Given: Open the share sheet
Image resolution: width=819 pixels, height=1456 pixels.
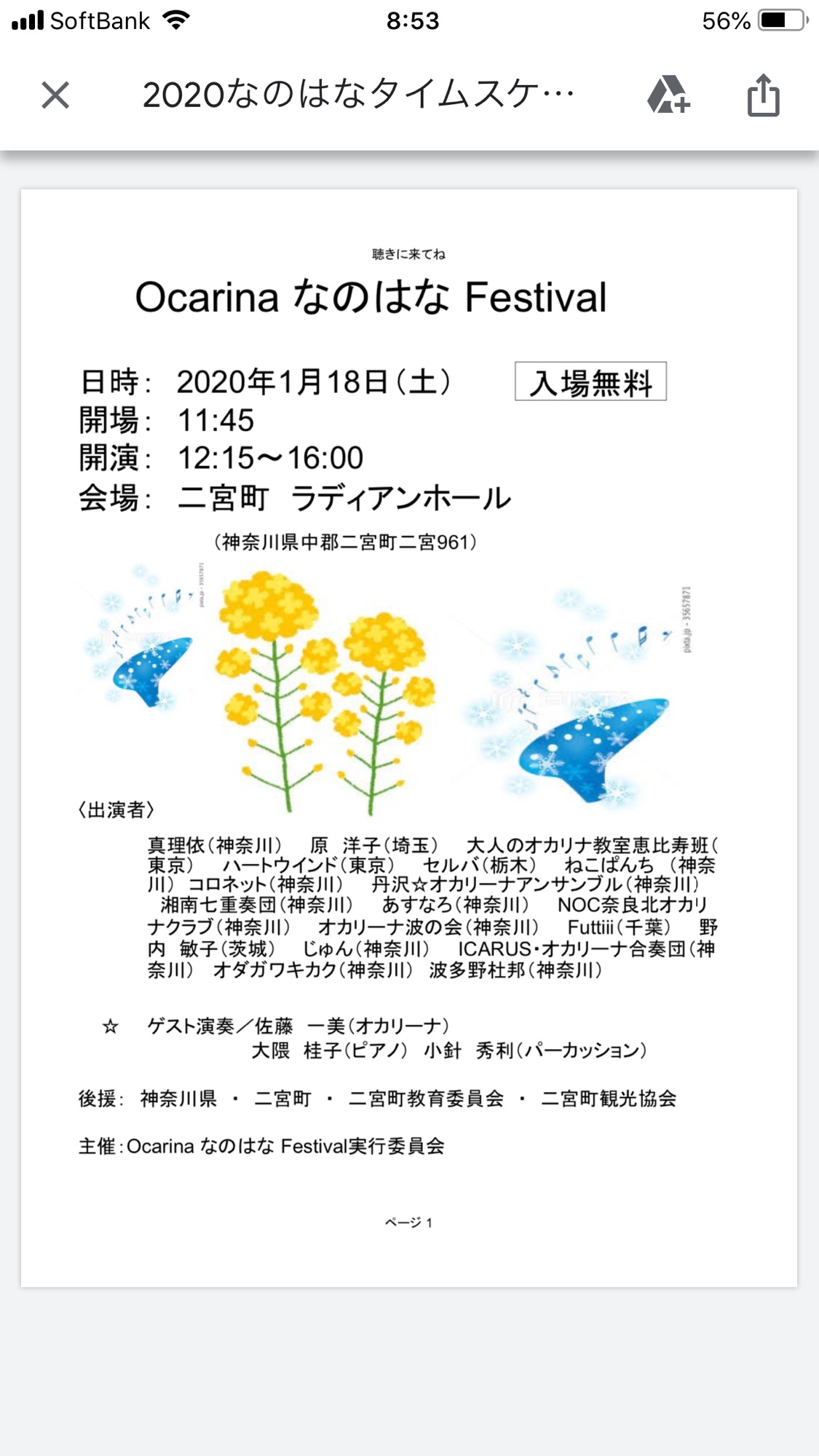Looking at the screenshot, I should coord(763,95).
